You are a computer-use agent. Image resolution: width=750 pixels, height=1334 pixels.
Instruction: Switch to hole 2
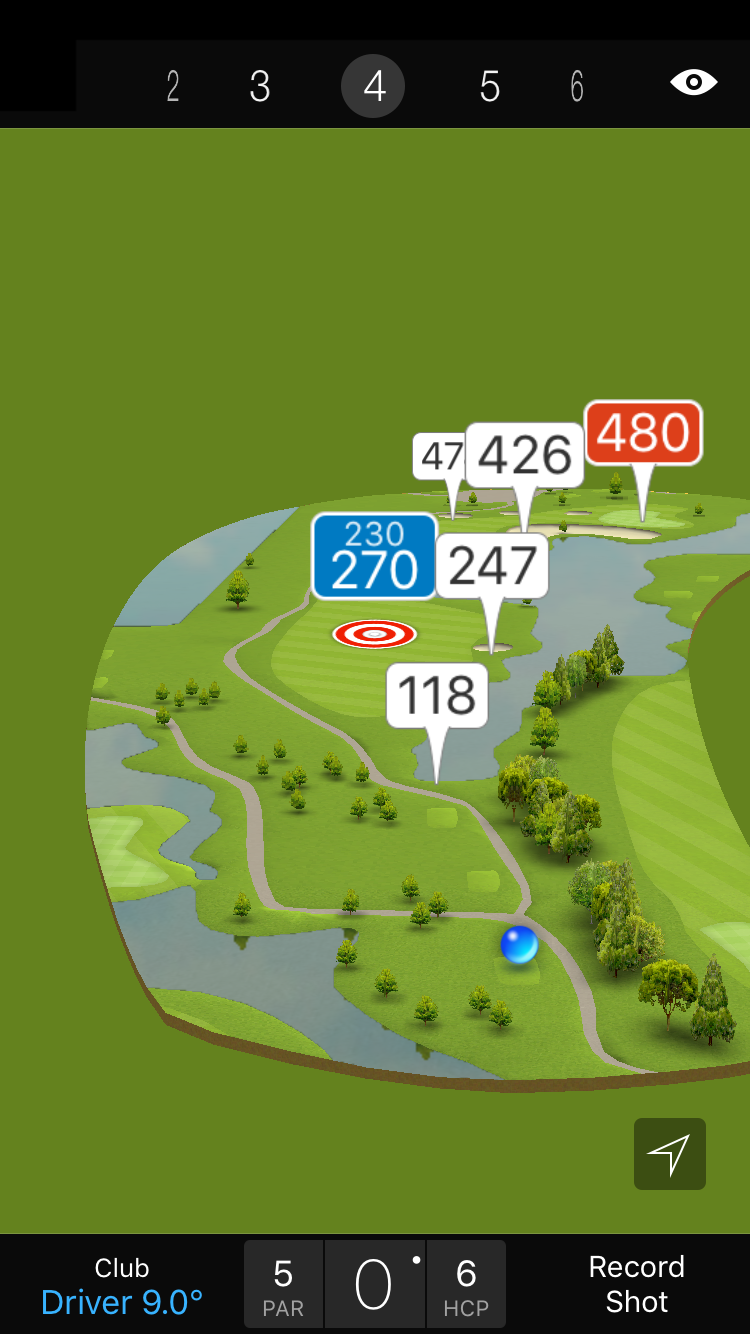click(173, 87)
